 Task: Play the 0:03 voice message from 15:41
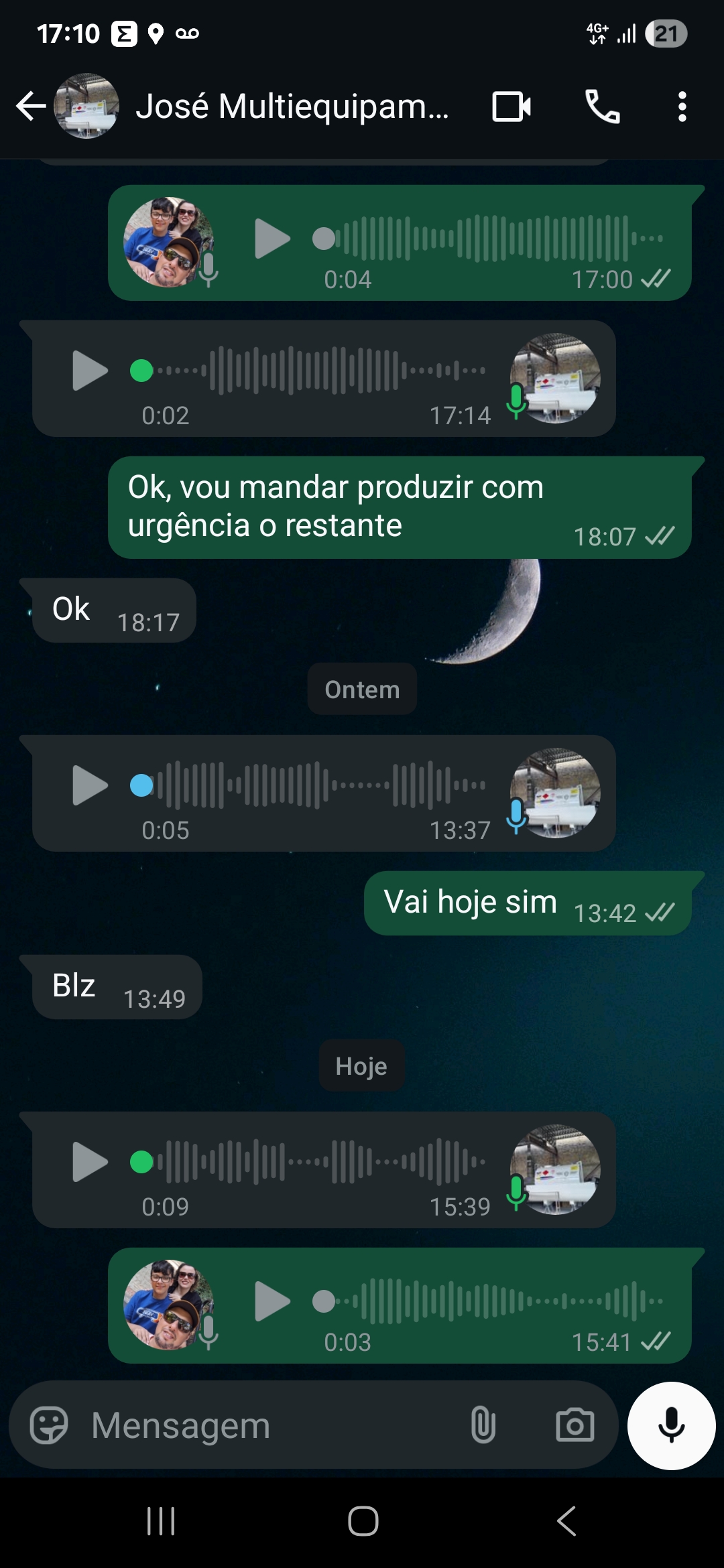[272, 1301]
